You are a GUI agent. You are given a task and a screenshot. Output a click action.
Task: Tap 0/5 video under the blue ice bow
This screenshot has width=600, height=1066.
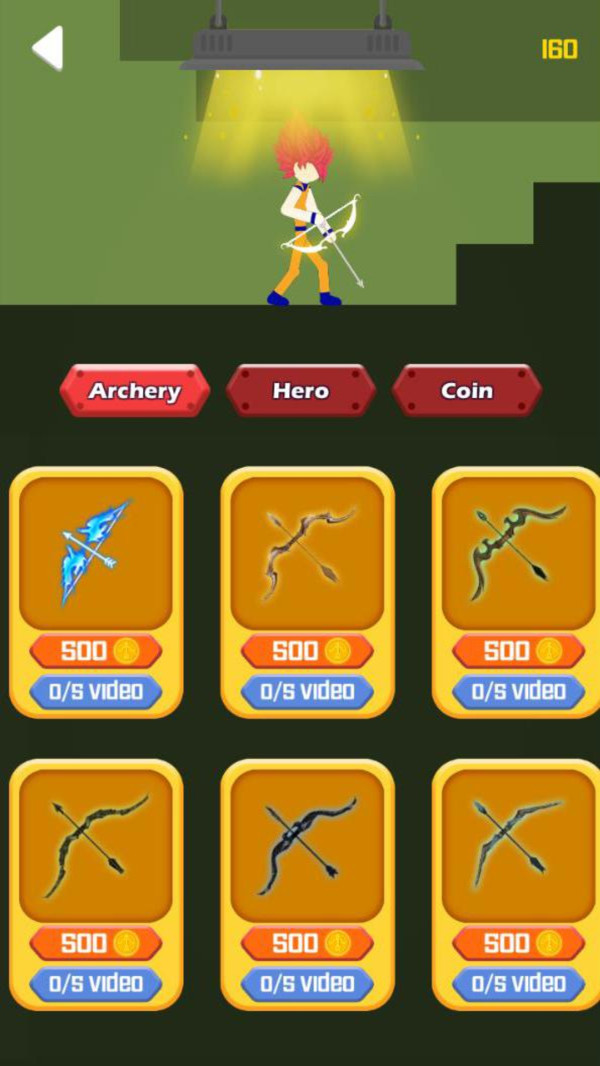click(96, 691)
